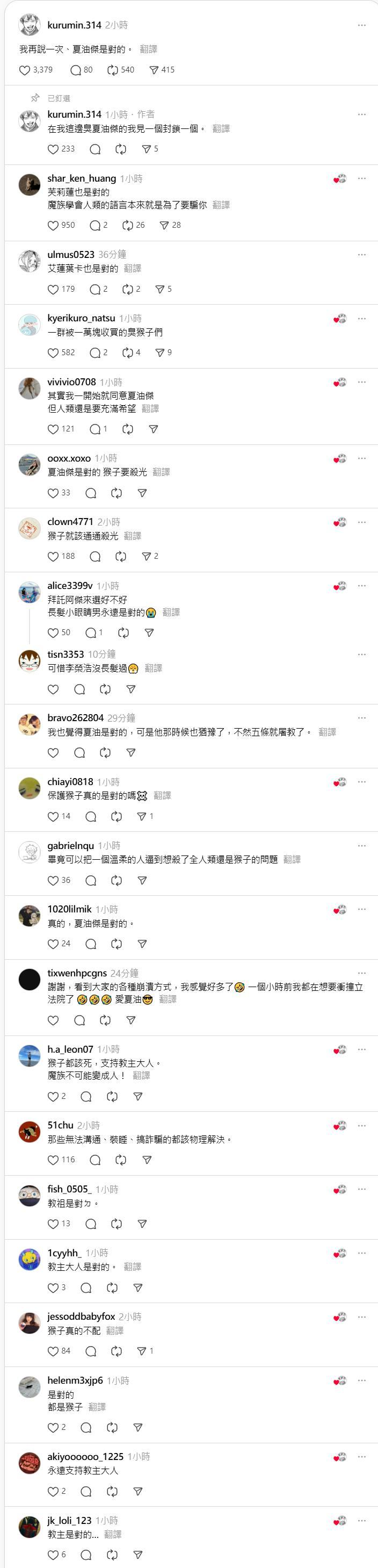Reply to 51chu's comment
Viewport: 378px width, 1568px height.
coord(95,1160)
